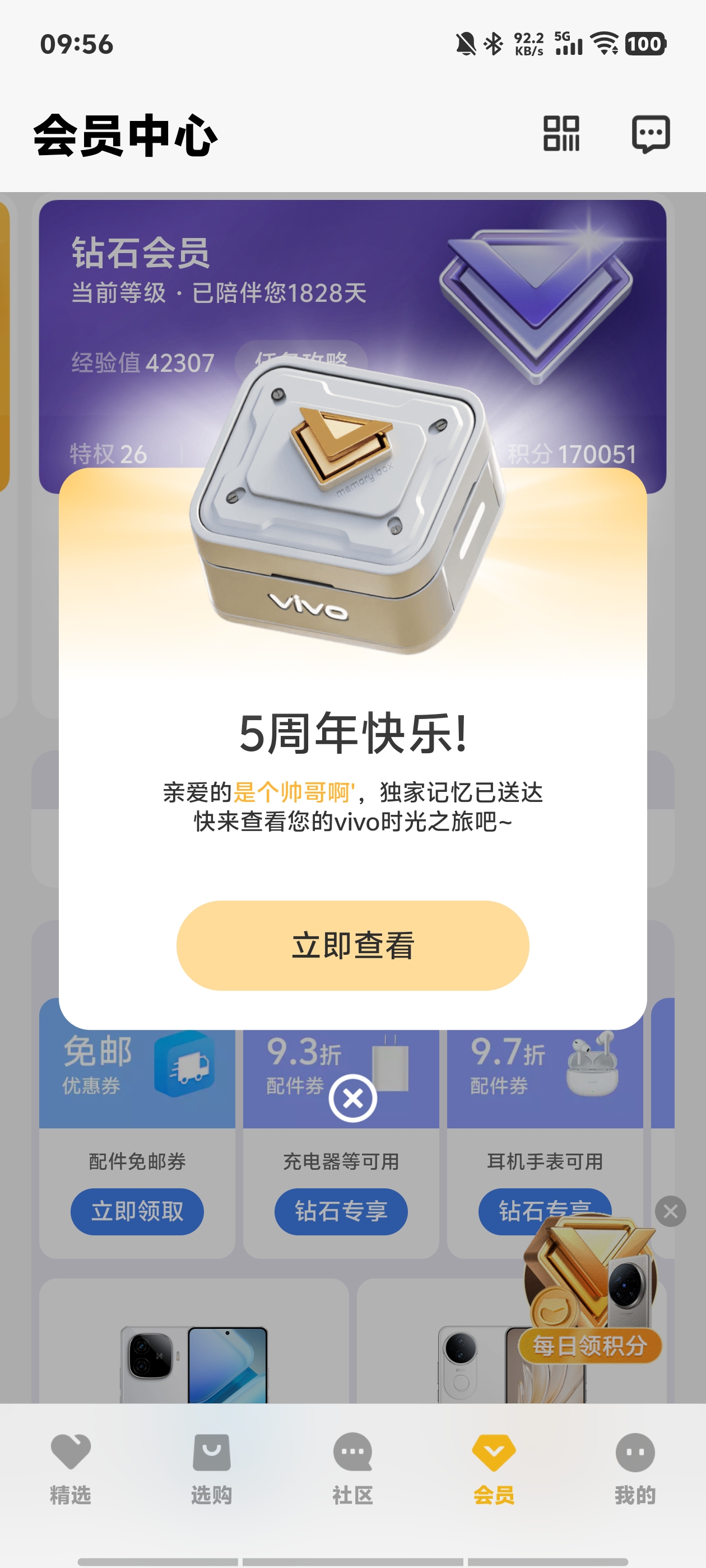The height and width of the screenshot is (1568, 706).
Task: Go to the 我的 tab
Action: [x=635, y=1468]
